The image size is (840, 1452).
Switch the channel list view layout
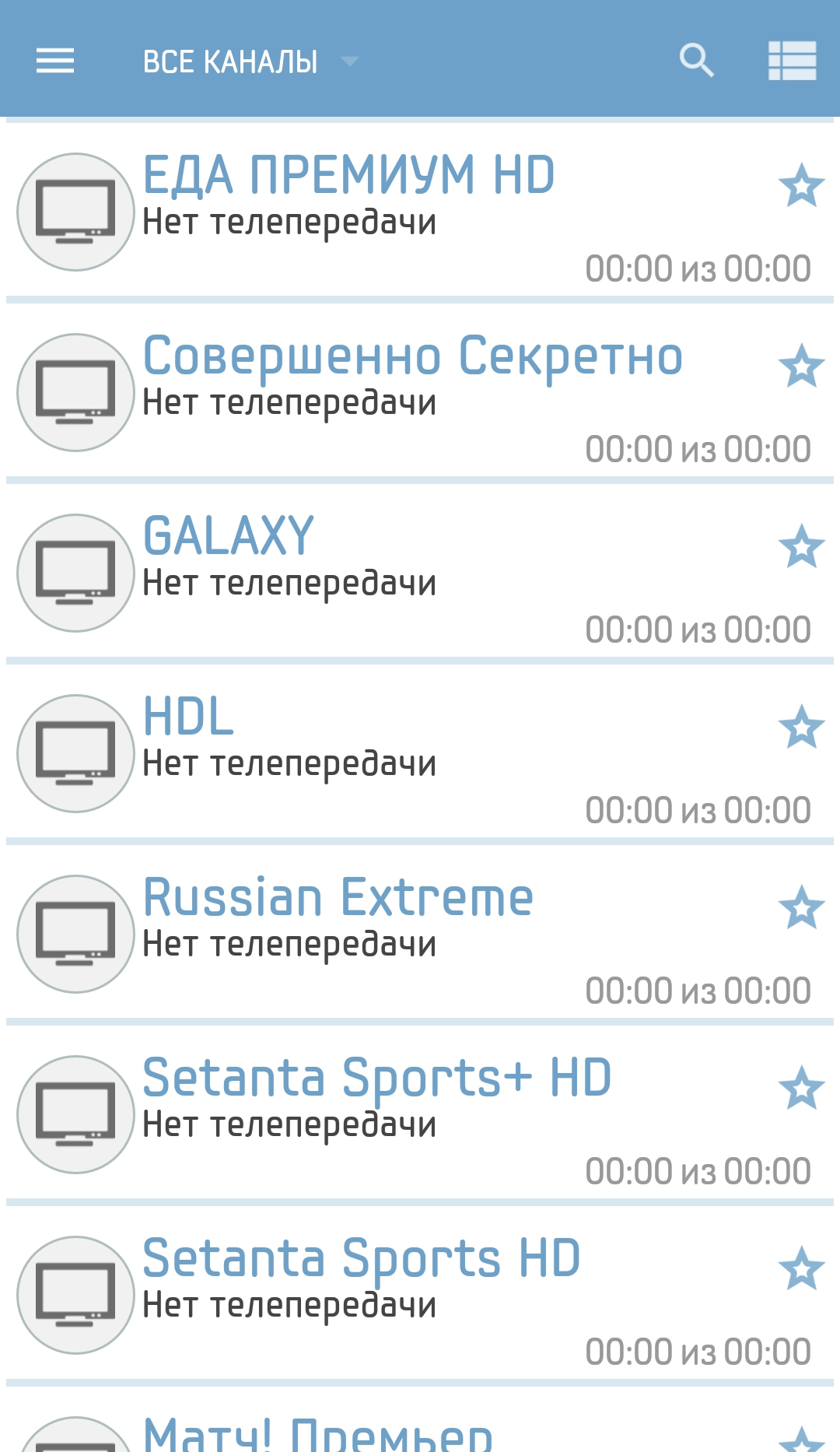[x=792, y=60]
